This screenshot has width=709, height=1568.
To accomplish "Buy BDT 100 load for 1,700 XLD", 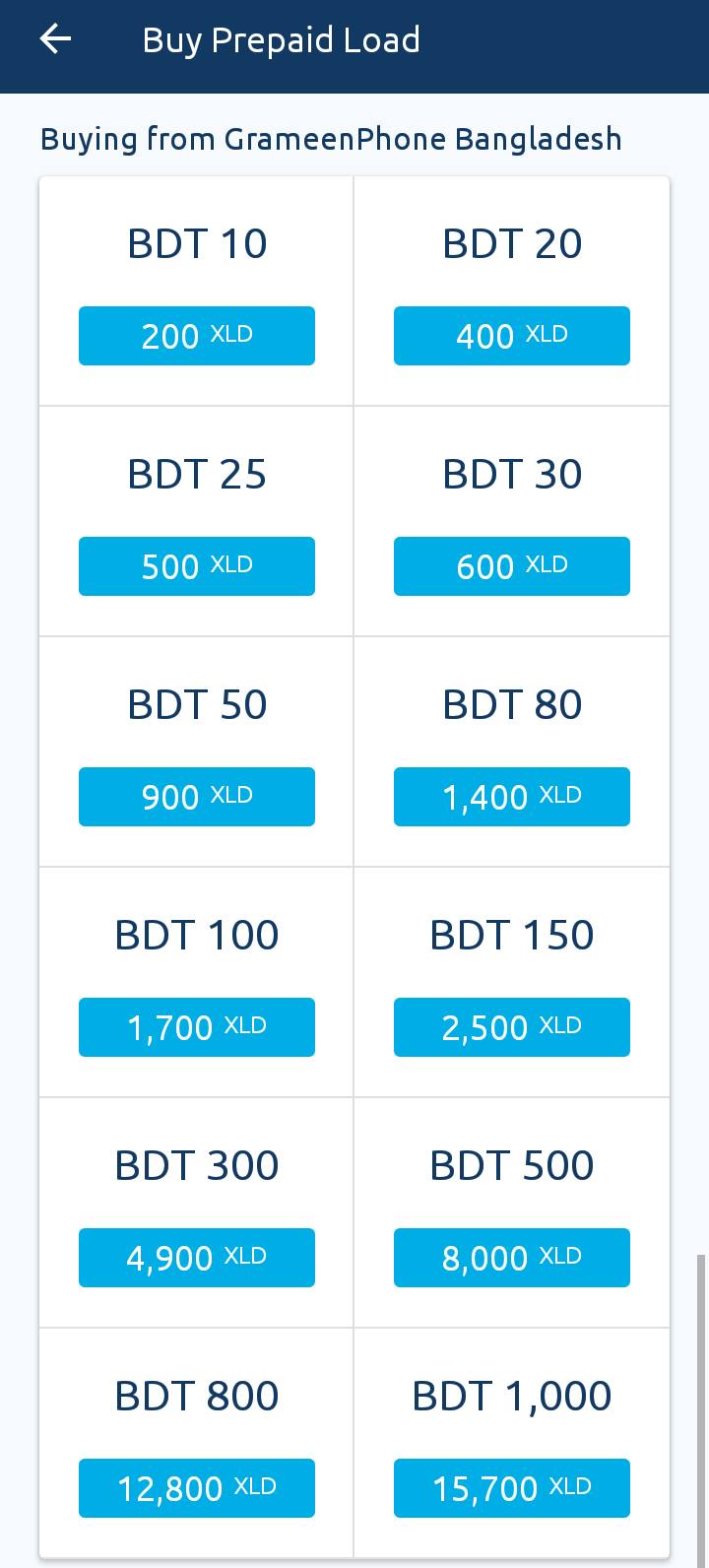I will pos(197,1027).
